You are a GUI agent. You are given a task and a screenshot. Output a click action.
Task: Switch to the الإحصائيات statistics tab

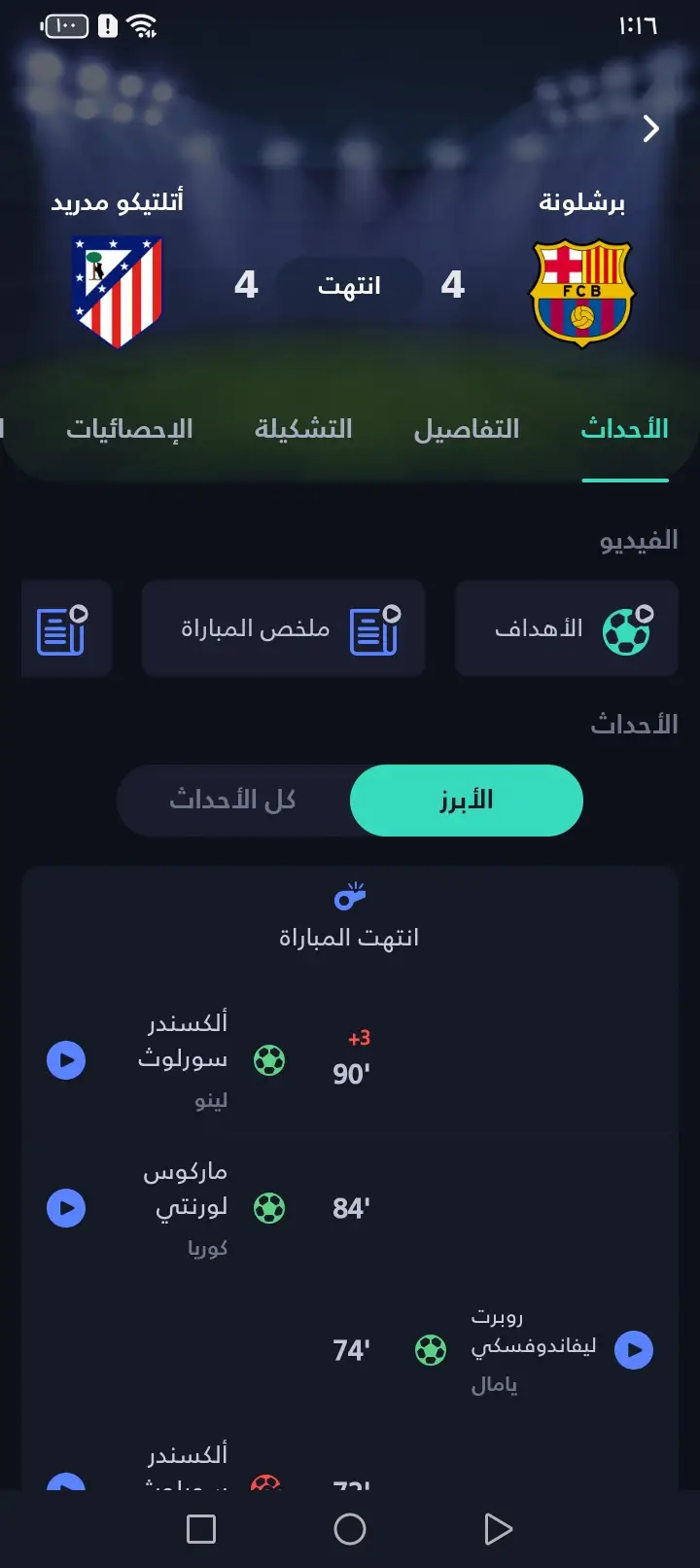(x=129, y=429)
